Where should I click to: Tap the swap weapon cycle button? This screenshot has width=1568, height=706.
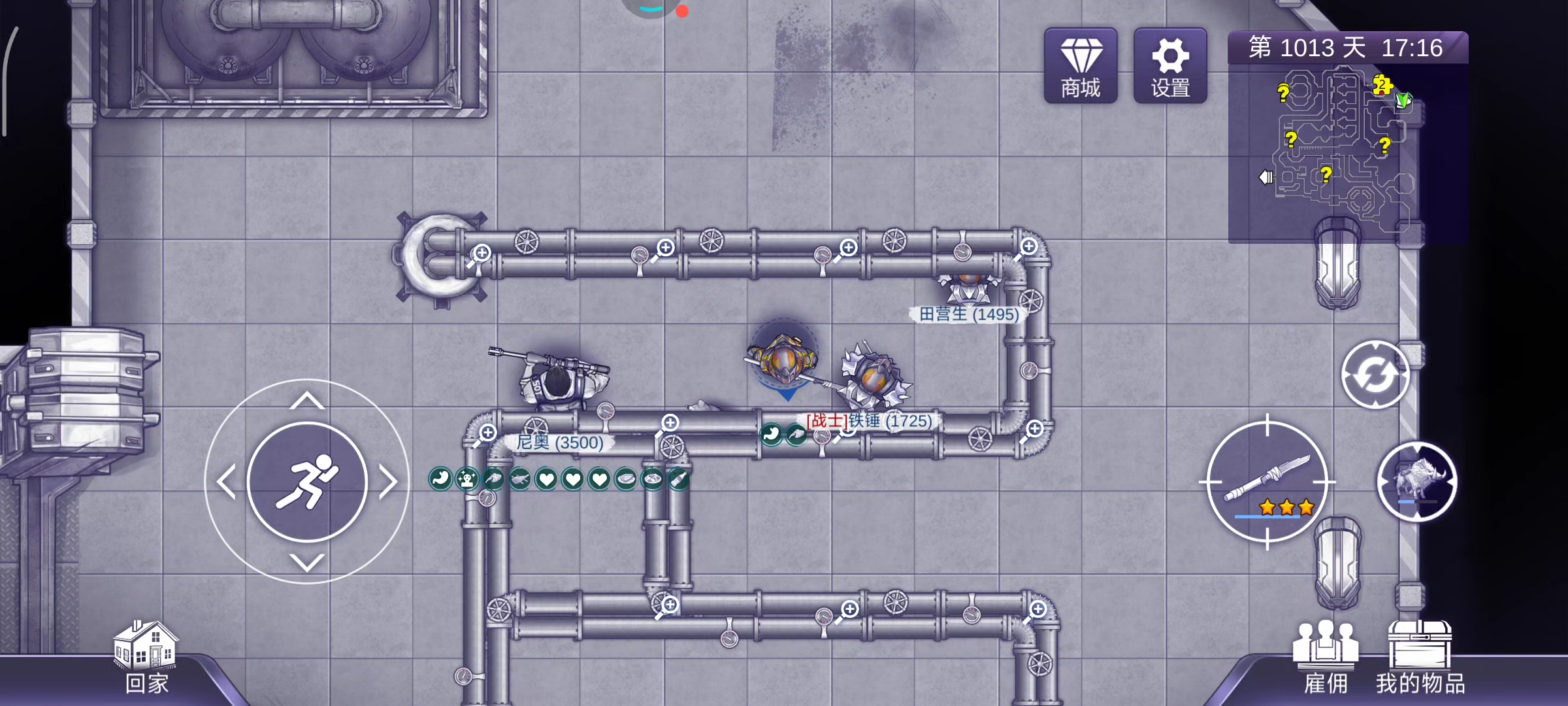click(1375, 375)
